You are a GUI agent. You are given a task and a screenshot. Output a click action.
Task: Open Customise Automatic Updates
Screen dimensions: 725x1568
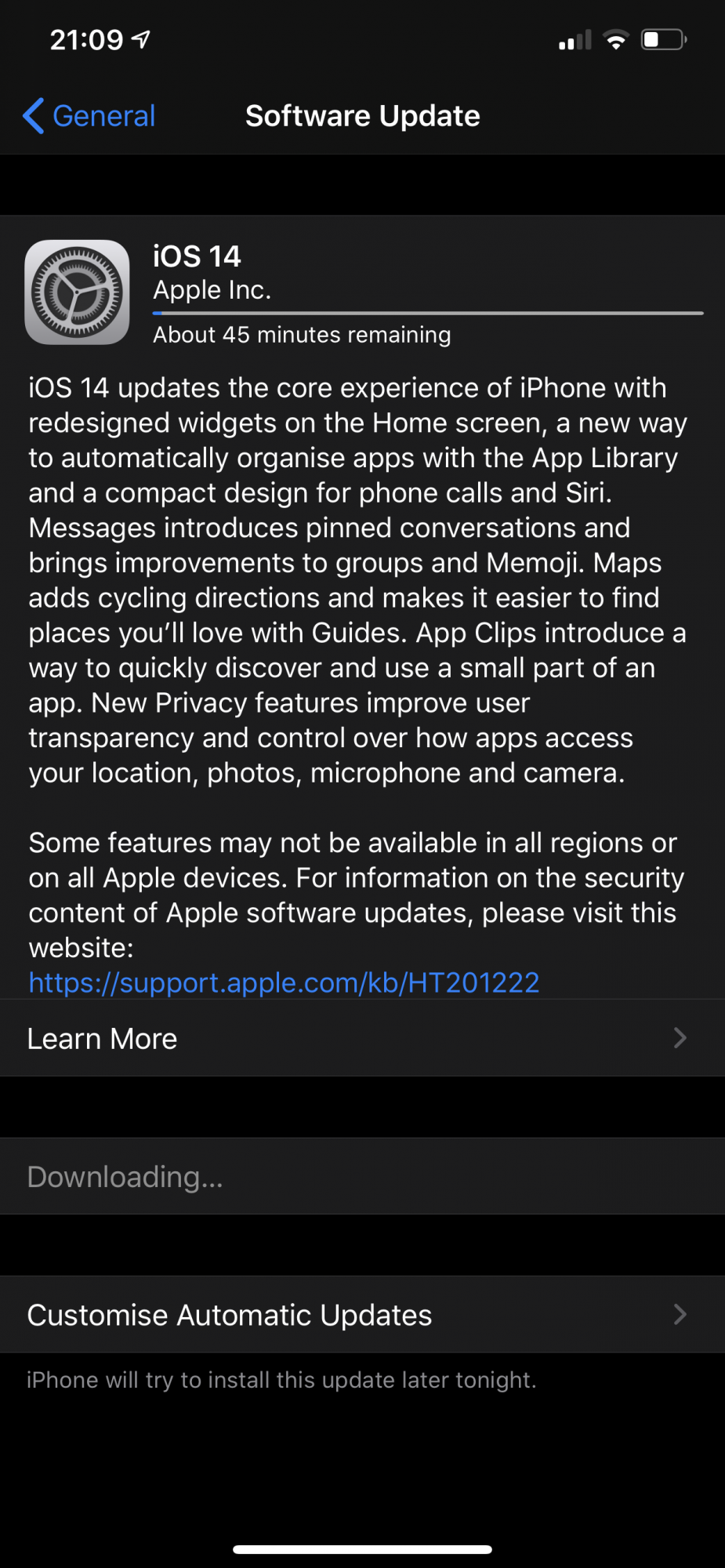[362, 1315]
